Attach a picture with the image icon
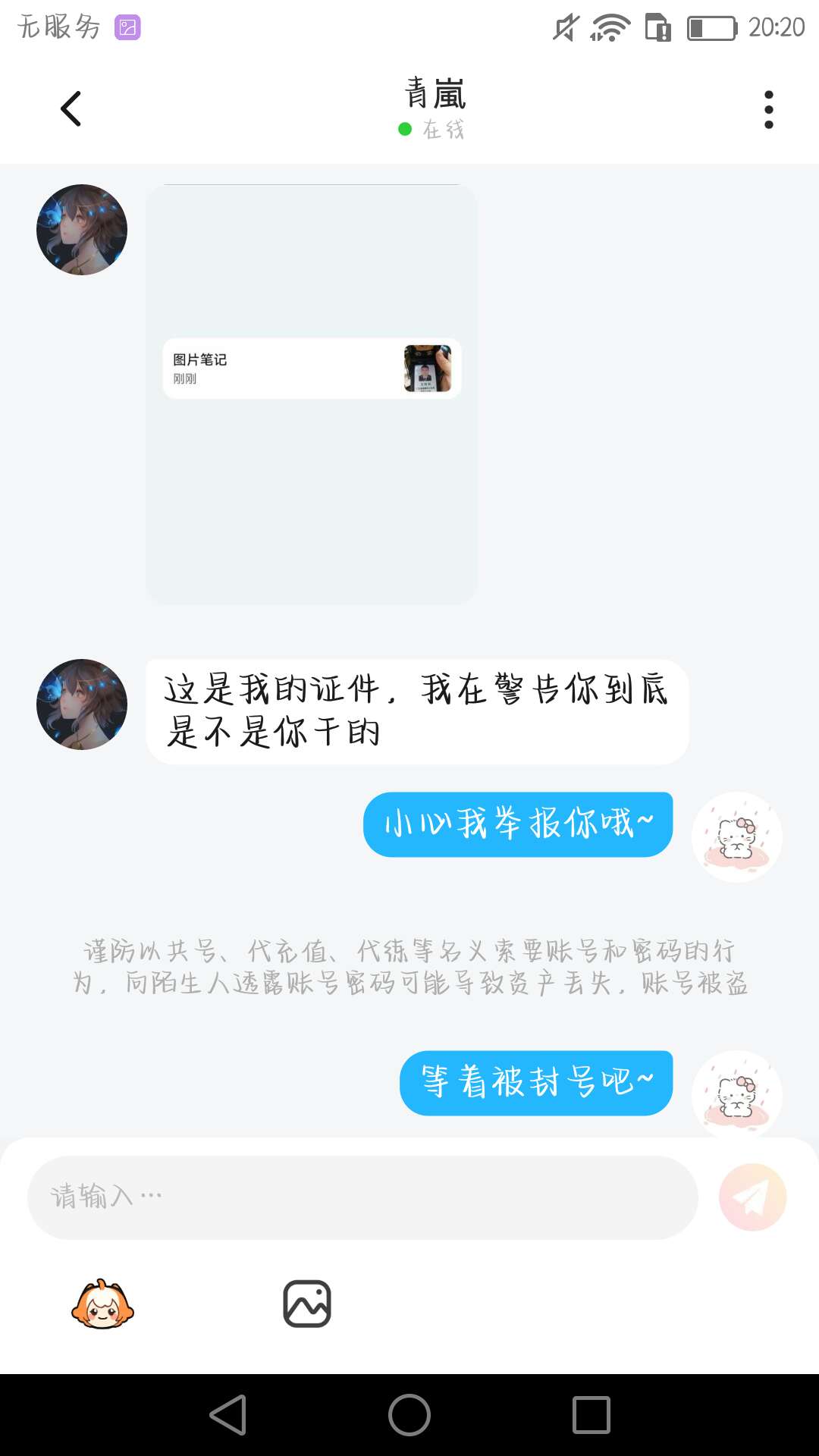This screenshot has width=819, height=1456. 307,1304
